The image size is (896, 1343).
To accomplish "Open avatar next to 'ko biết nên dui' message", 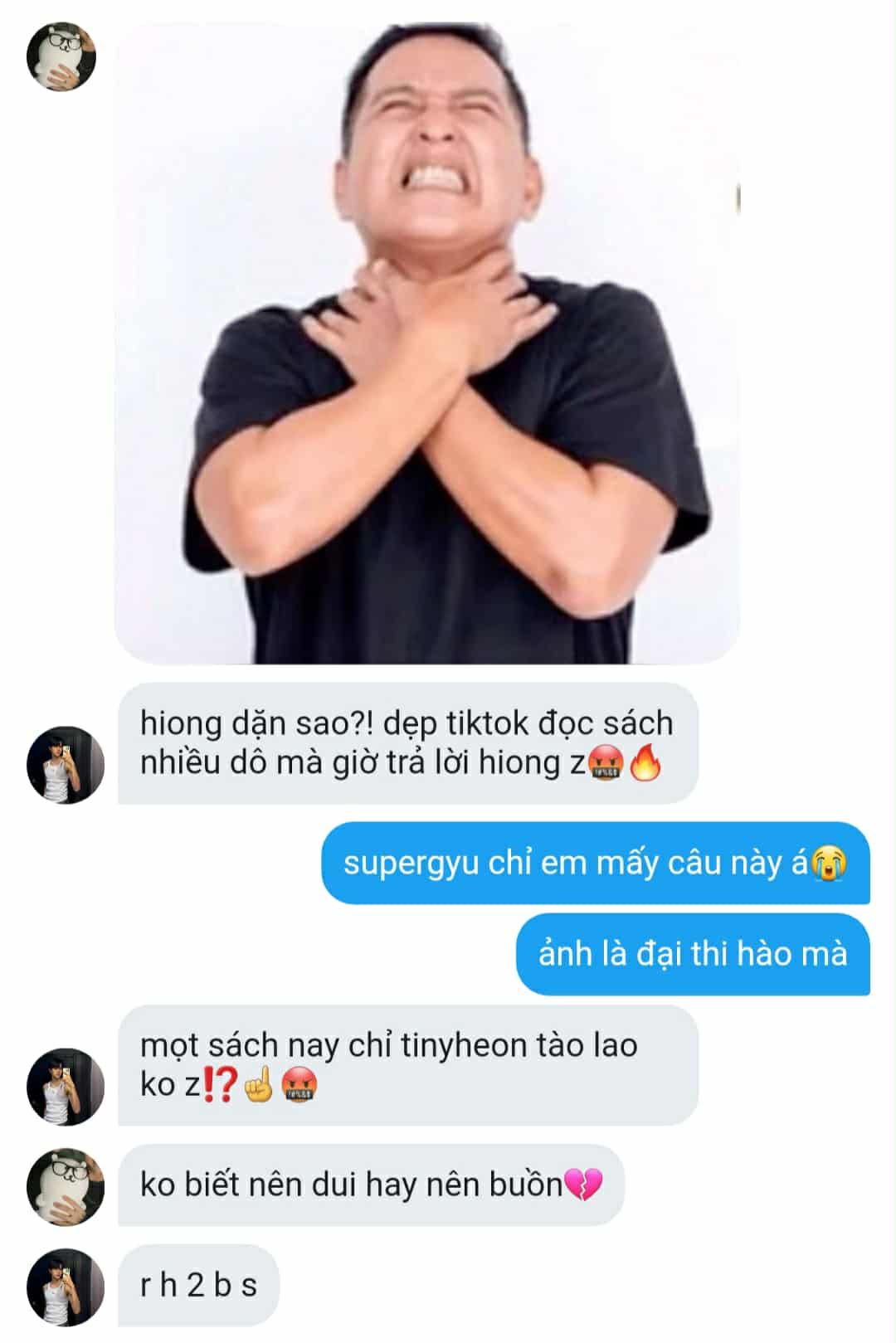I will click(66, 1186).
